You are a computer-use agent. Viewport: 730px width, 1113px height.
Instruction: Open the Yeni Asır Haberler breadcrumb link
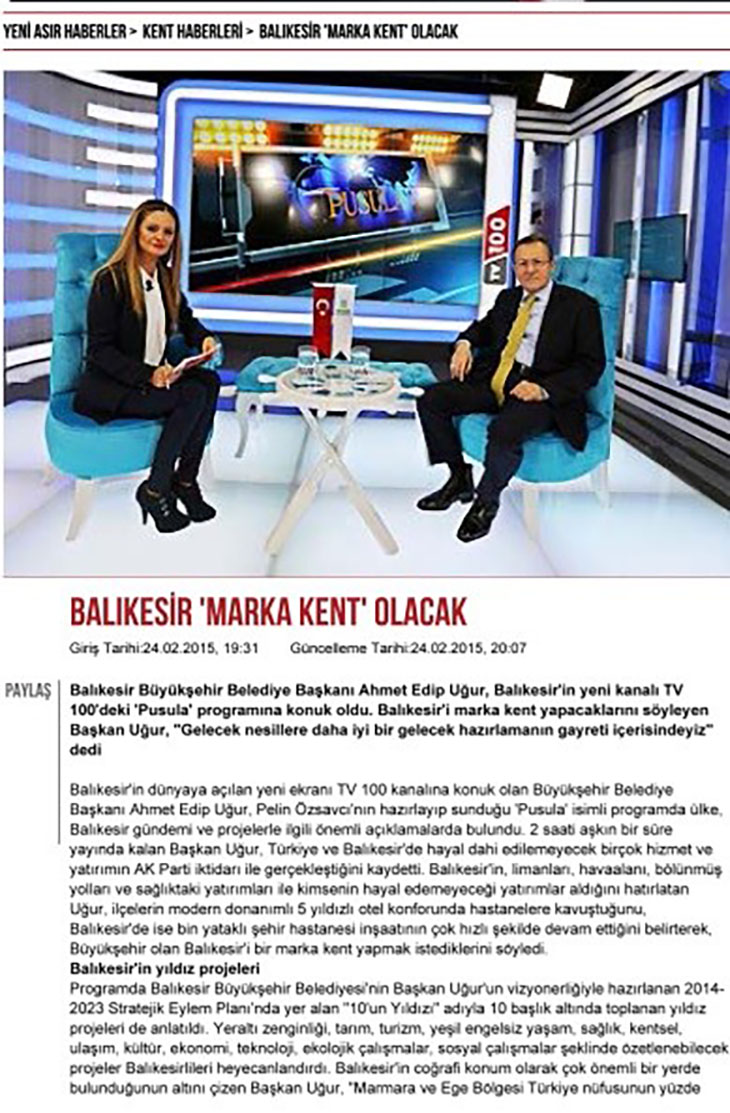pos(65,32)
